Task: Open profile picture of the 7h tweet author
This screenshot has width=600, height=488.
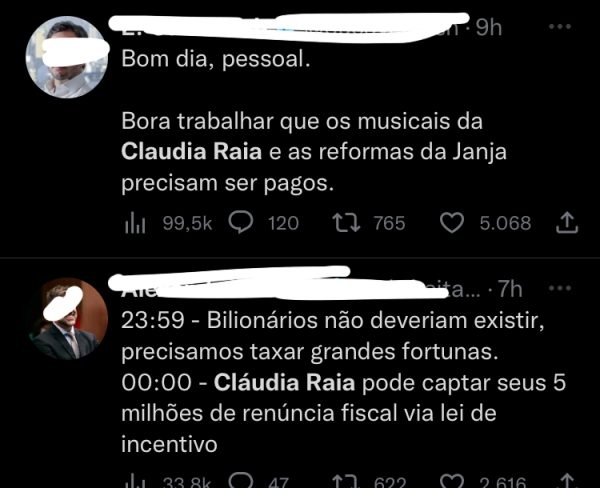Action: (x=66, y=319)
